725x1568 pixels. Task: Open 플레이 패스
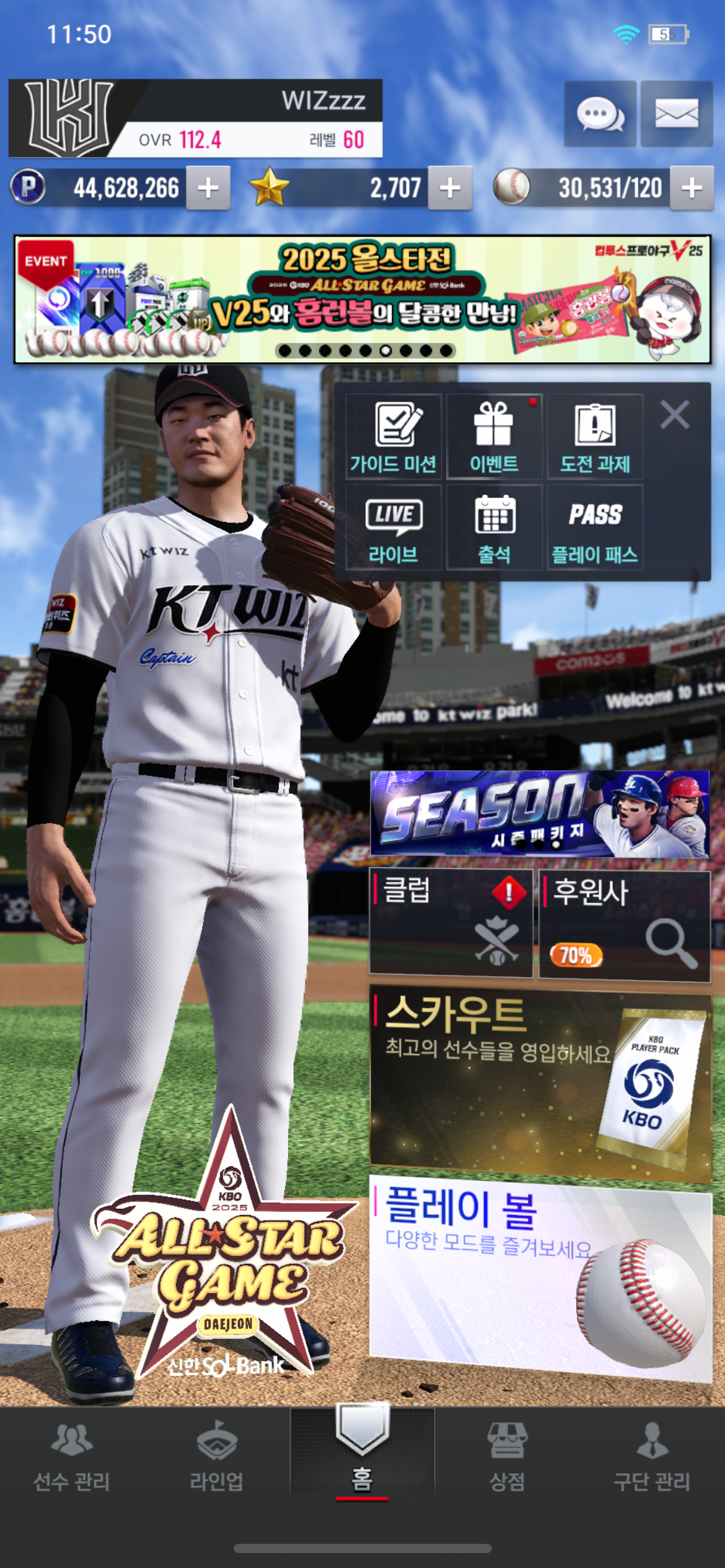595,528
